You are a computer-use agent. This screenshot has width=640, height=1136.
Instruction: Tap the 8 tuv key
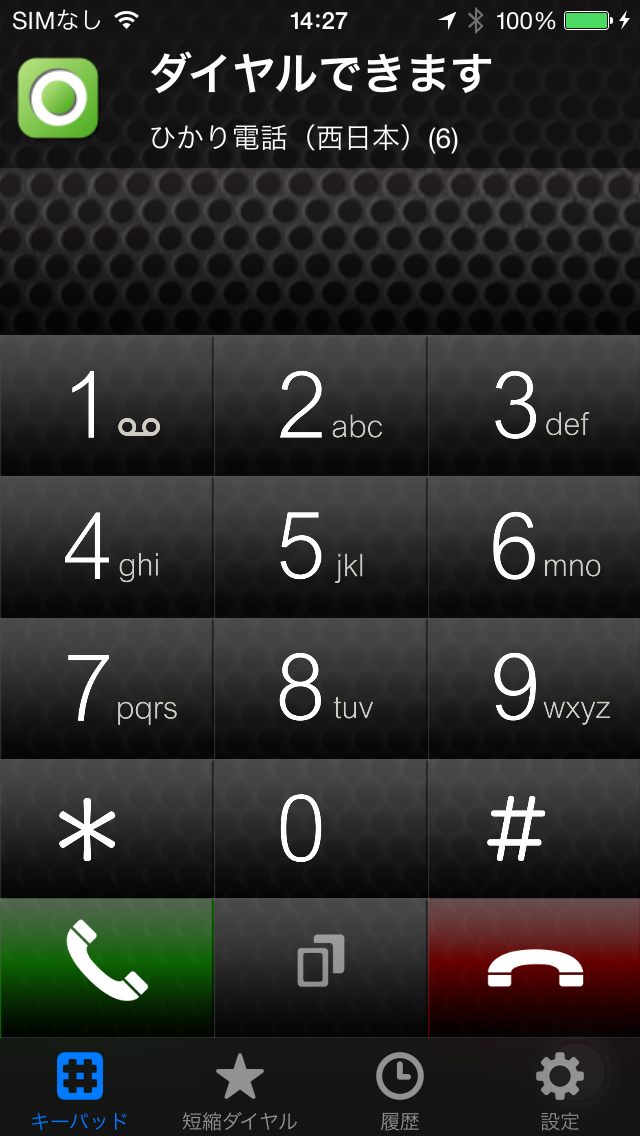(x=320, y=688)
